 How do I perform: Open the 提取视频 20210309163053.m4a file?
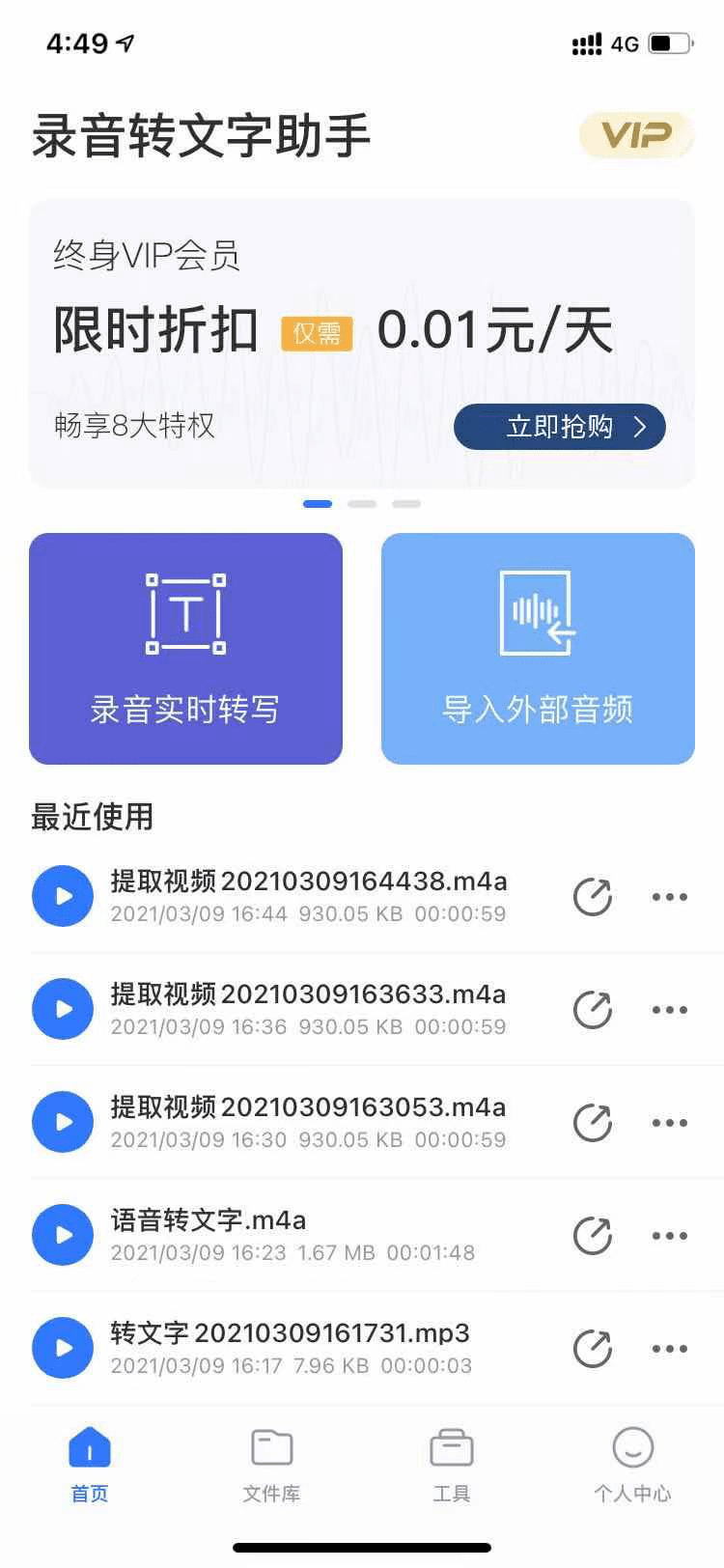coord(309,1120)
